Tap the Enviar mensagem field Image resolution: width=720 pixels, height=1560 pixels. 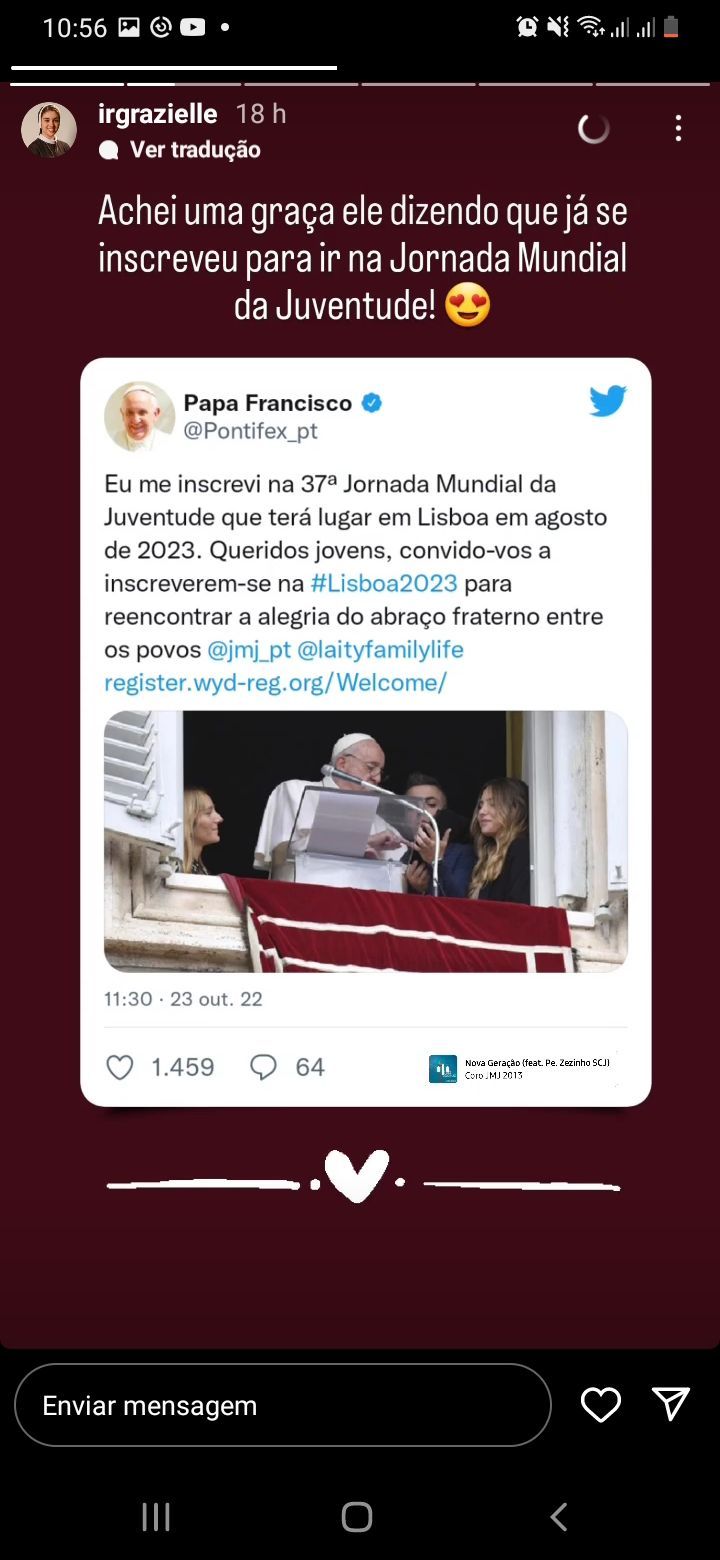[x=282, y=1405]
